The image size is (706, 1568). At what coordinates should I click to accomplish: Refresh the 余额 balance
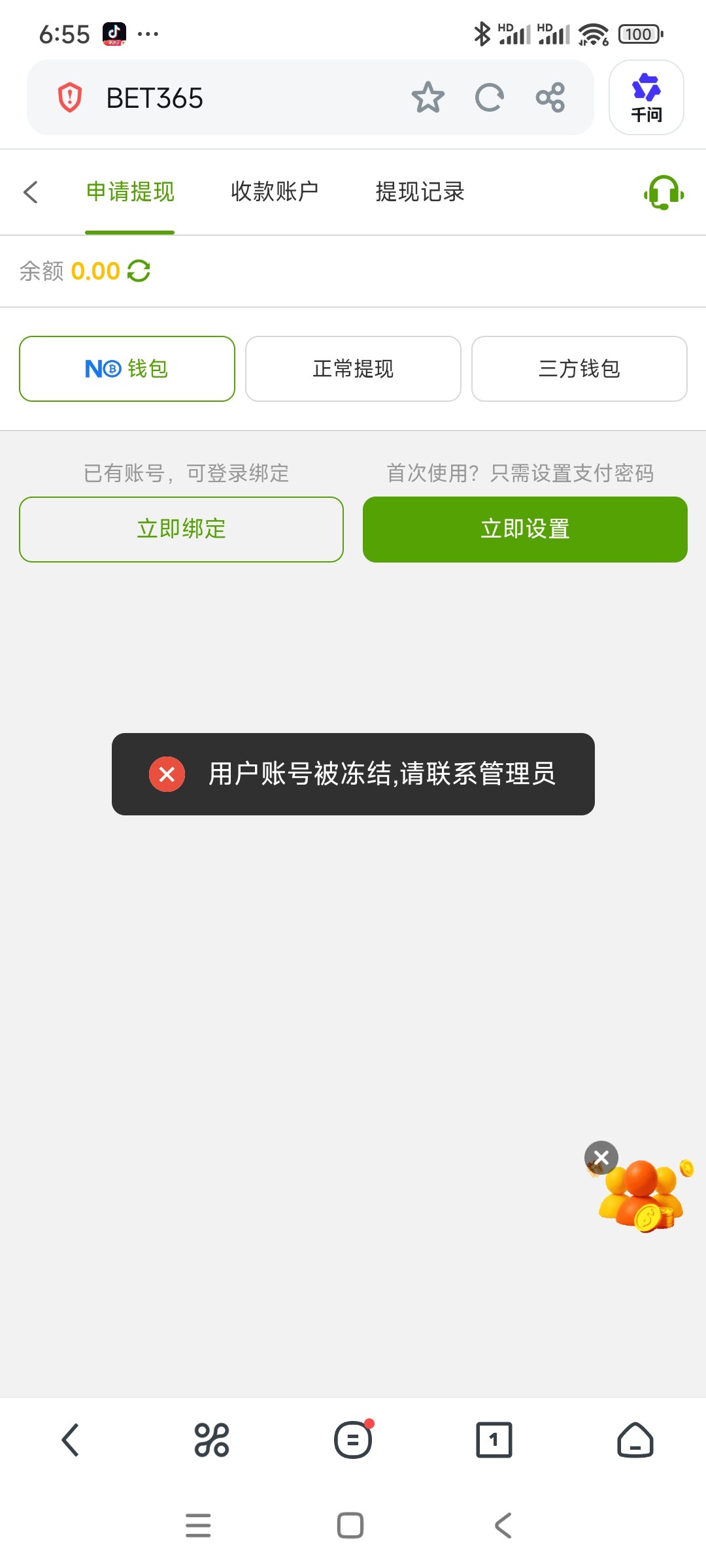click(139, 270)
